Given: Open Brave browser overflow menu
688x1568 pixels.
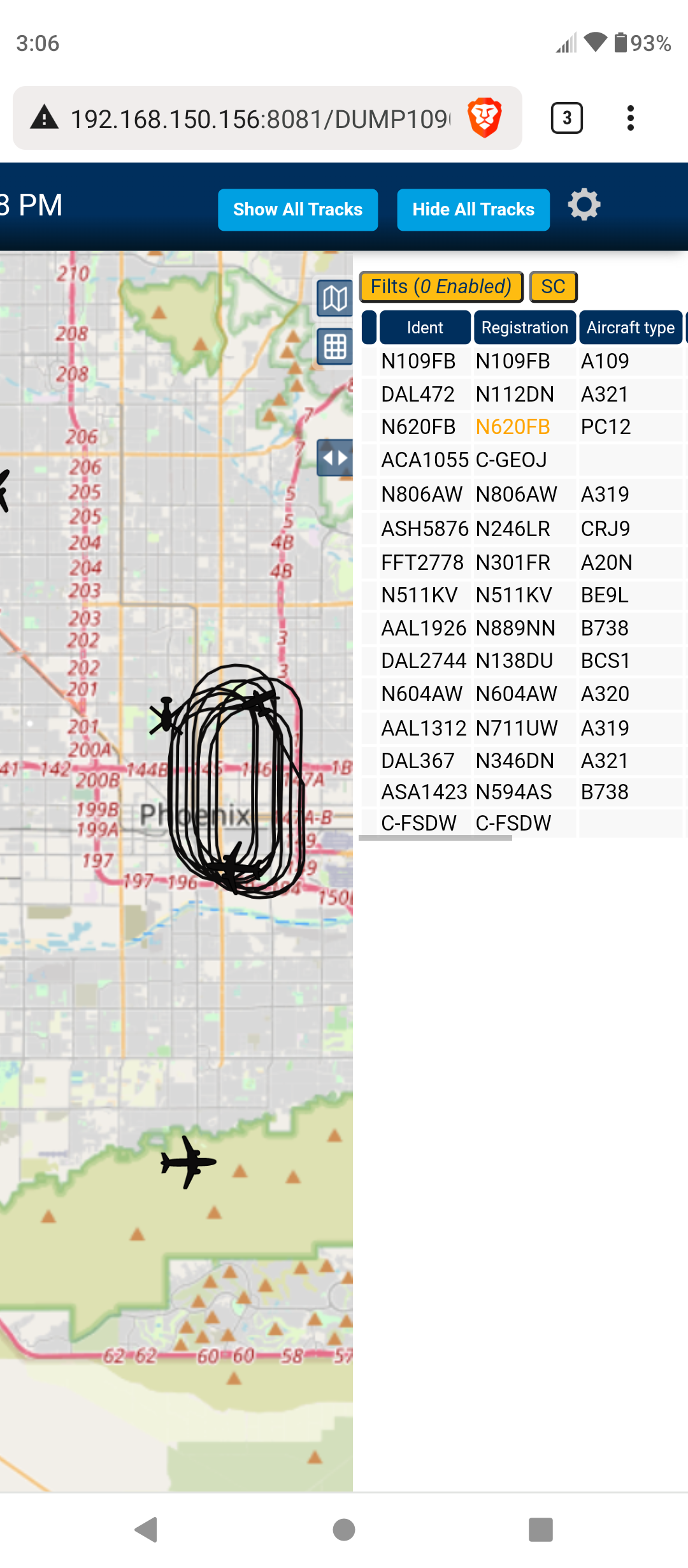Looking at the screenshot, I should coord(630,118).
